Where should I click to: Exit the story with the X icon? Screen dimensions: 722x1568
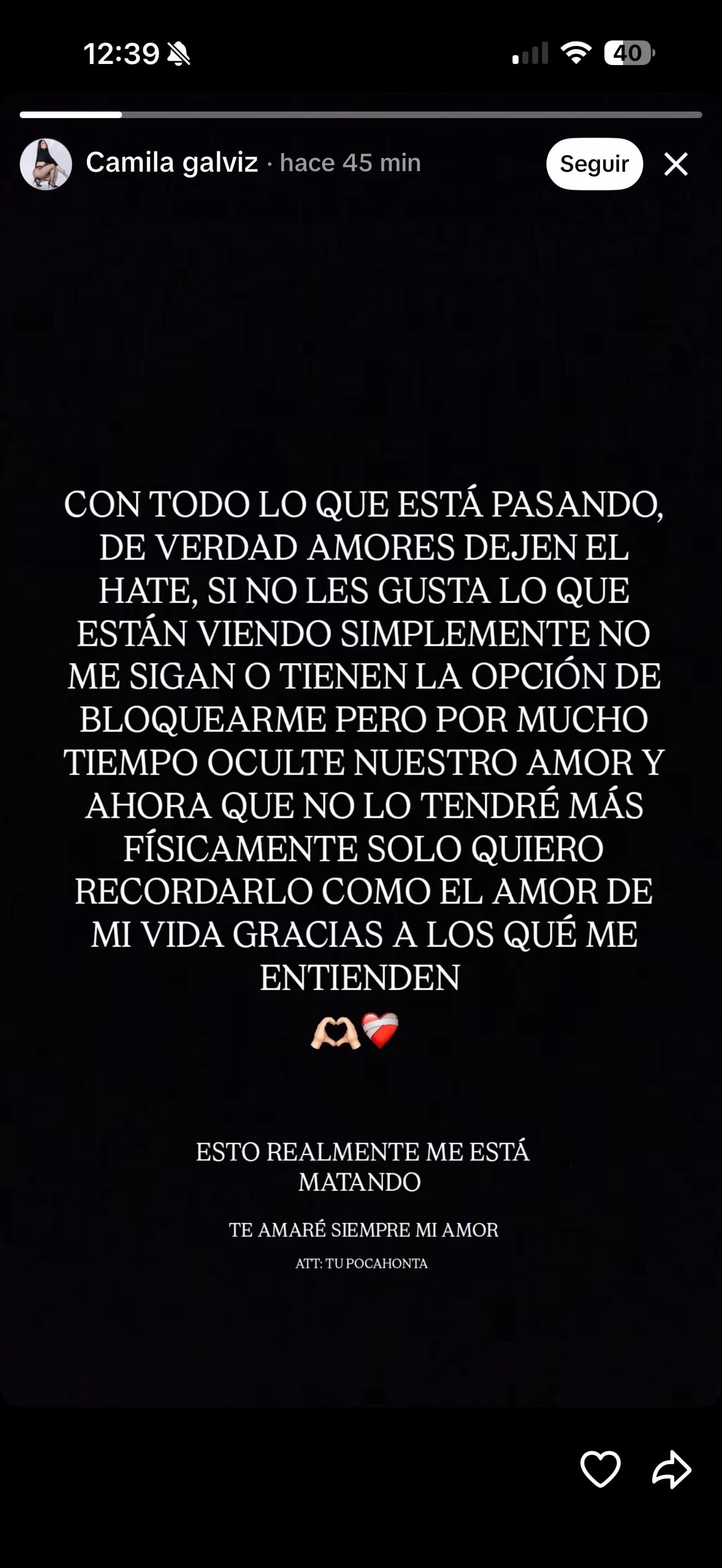(x=676, y=163)
